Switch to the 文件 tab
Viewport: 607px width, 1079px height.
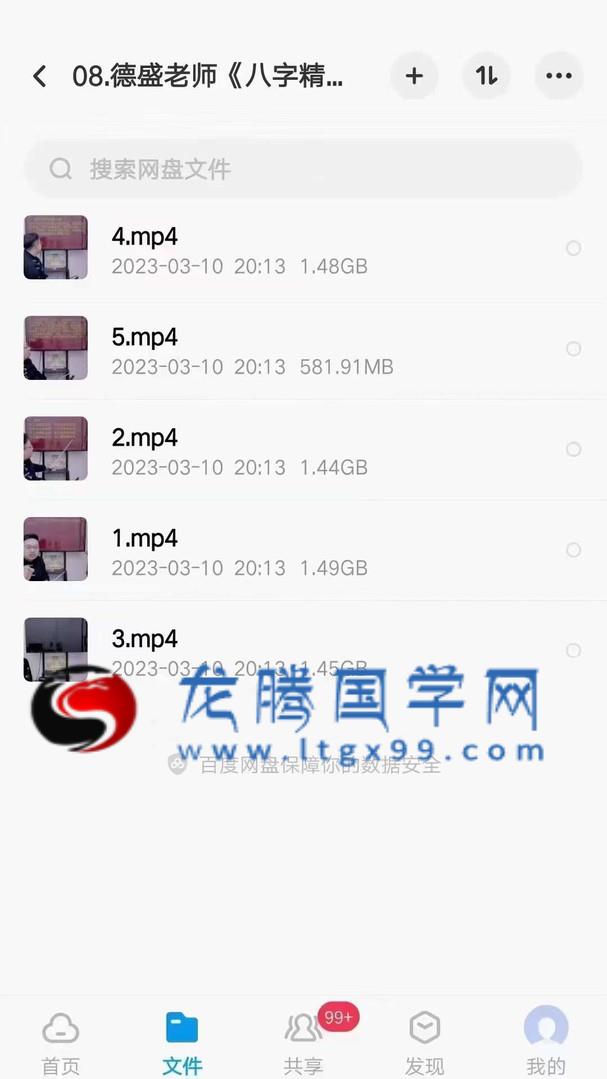coord(182,1041)
